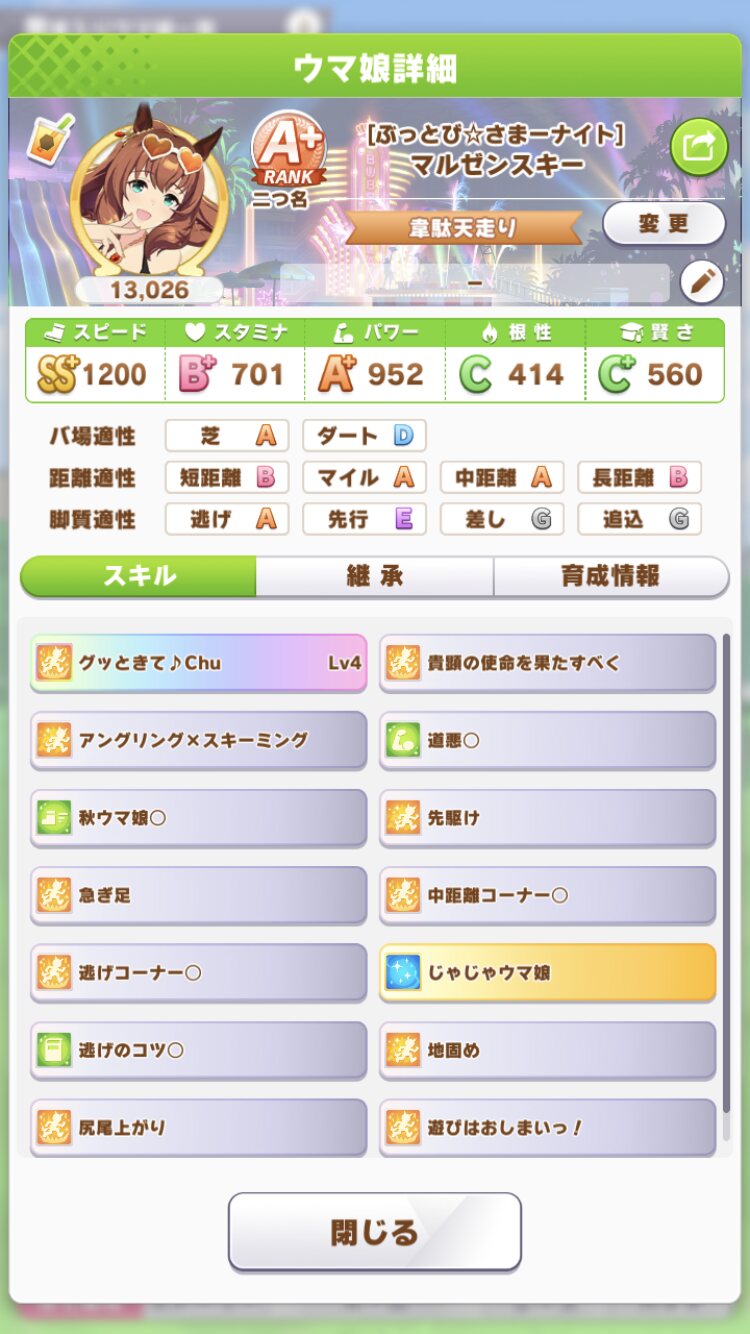Switch to the 継承 tab
This screenshot has width=750, height=1334.
[x=374, y=576]
